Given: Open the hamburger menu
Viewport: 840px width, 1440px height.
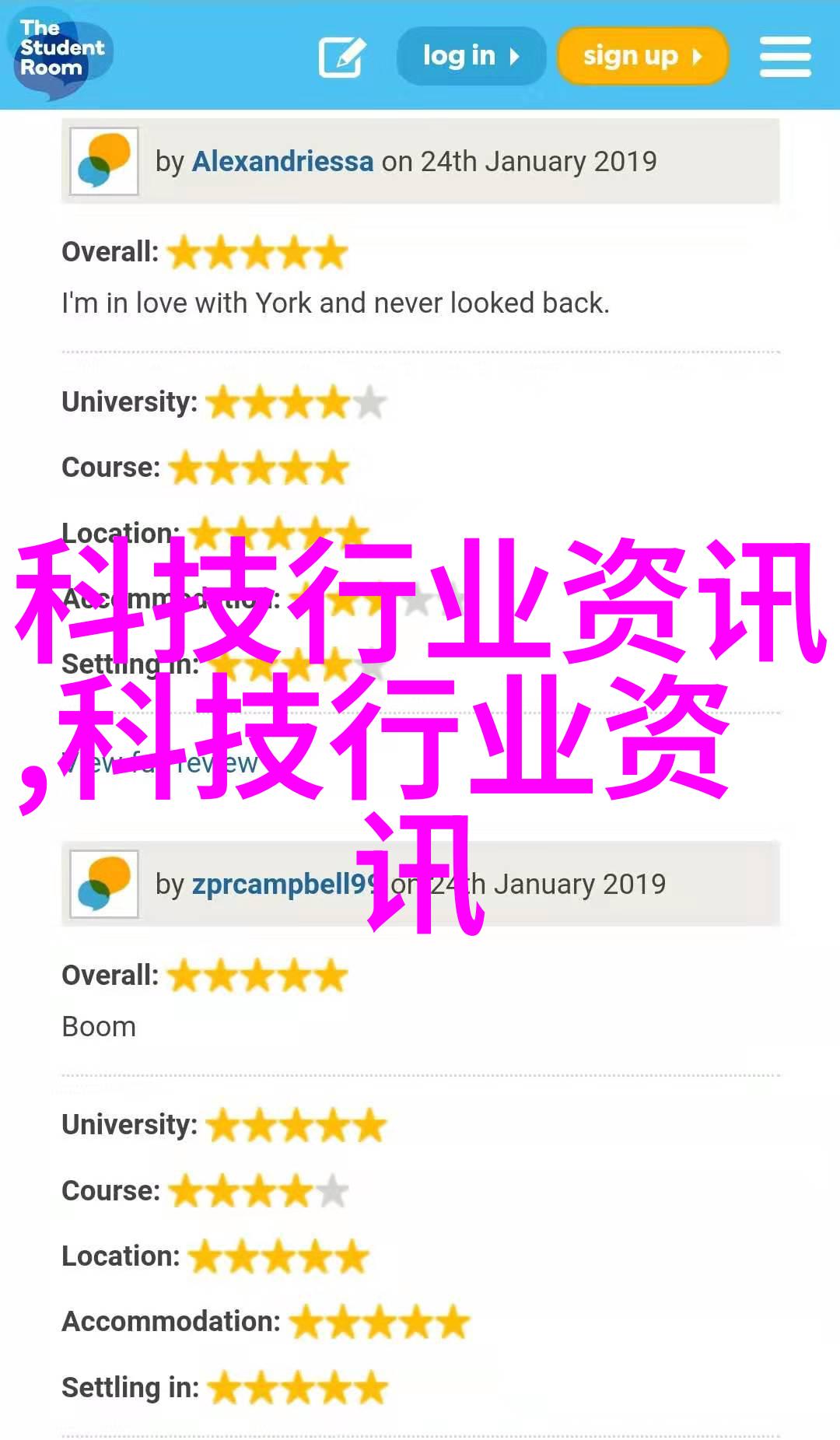Looking at the screenshot, I should (785, 57).
